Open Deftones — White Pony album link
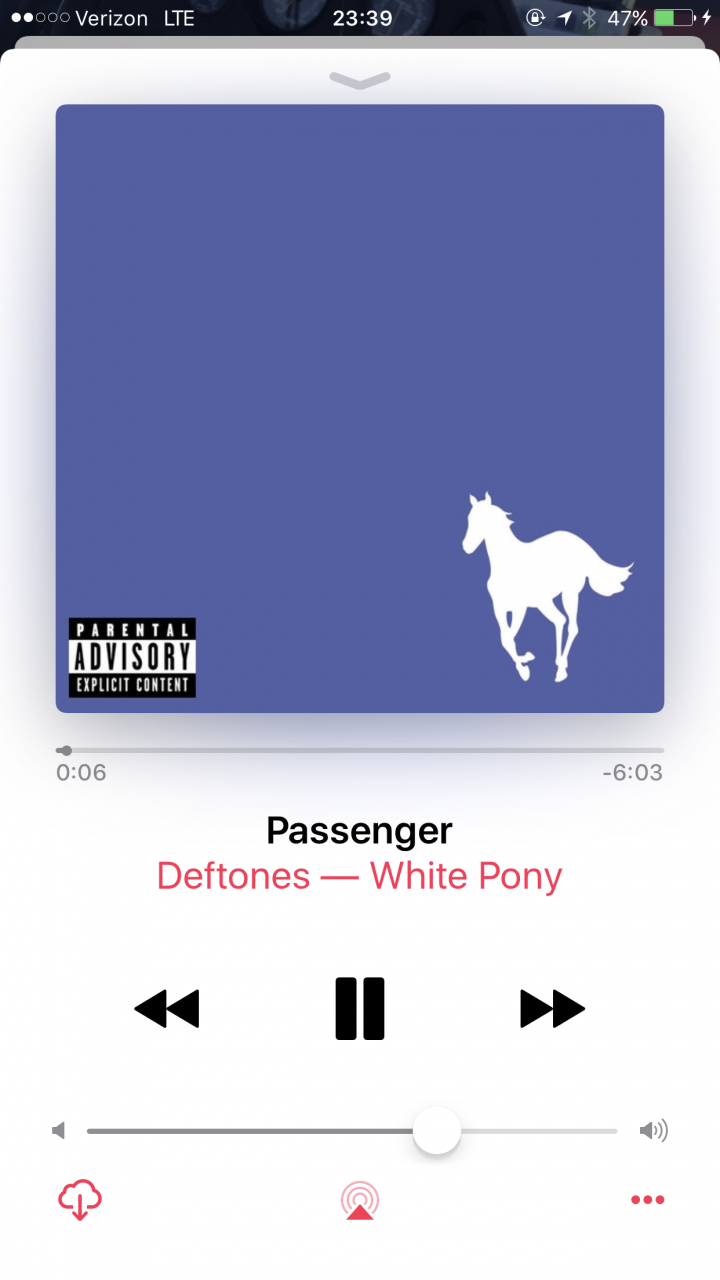This screenshot has width=720, height=1280. [x=360, y=876]
